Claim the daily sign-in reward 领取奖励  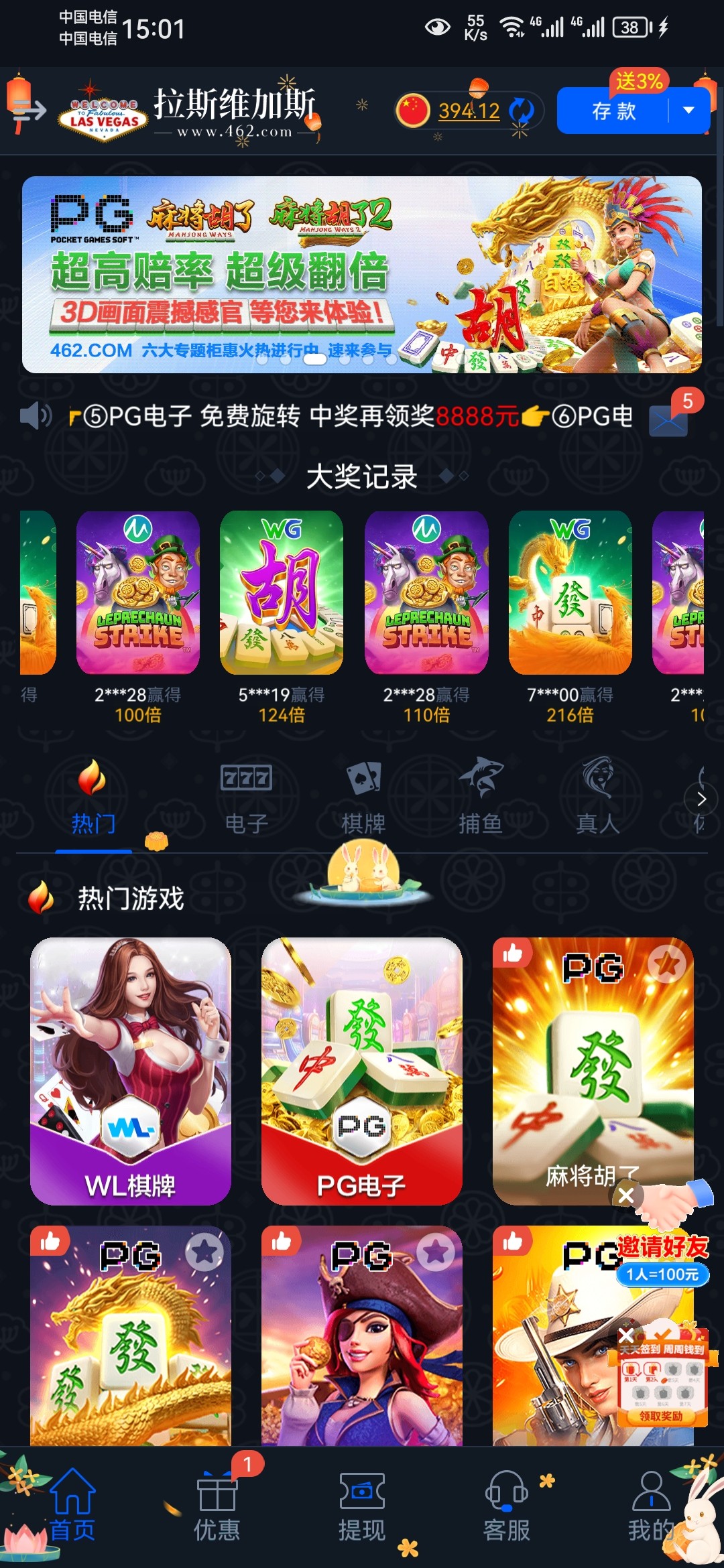(x=661, y=1416)
